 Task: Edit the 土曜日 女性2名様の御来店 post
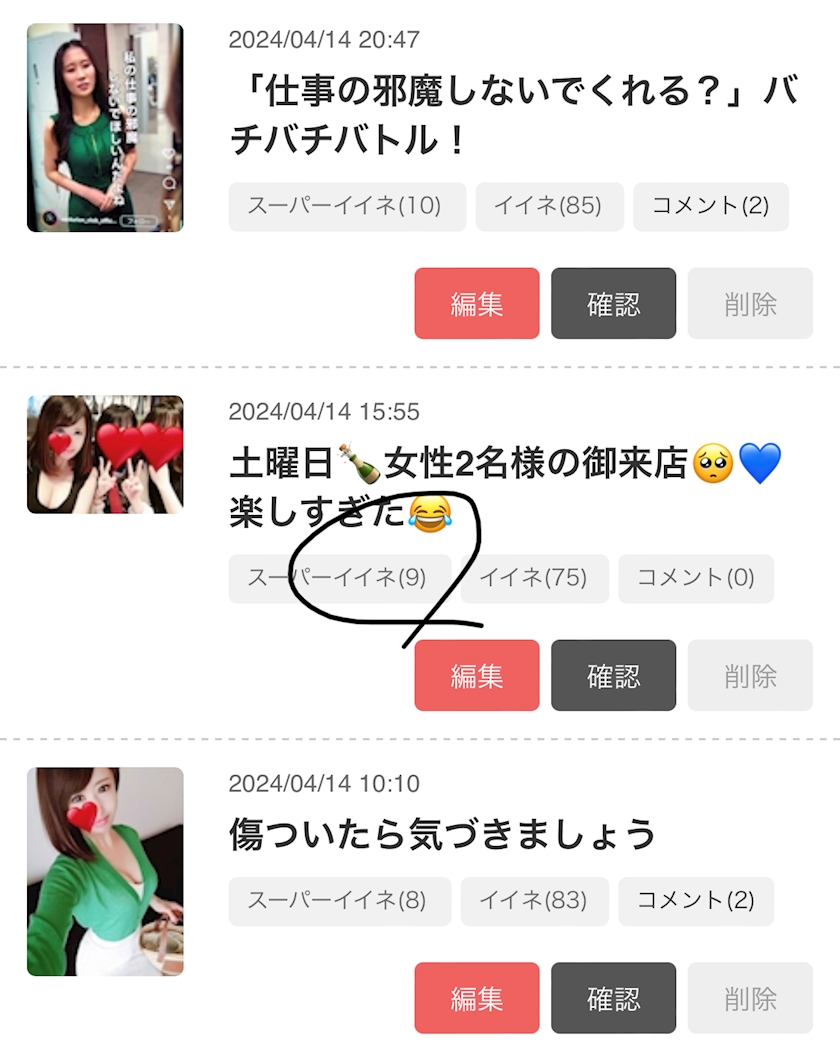pos(477,675)
